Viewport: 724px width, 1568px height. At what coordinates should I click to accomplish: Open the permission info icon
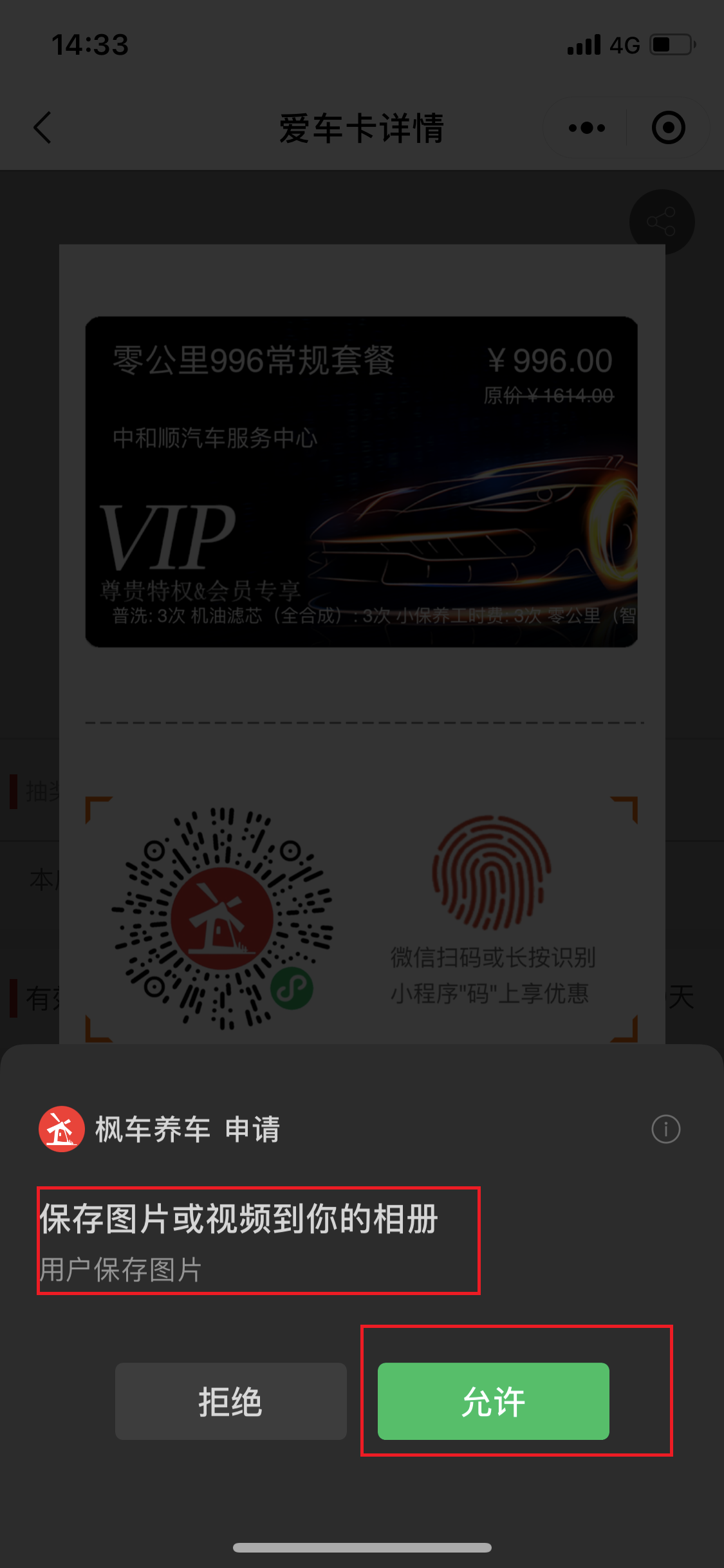(x=665, y=1129)
